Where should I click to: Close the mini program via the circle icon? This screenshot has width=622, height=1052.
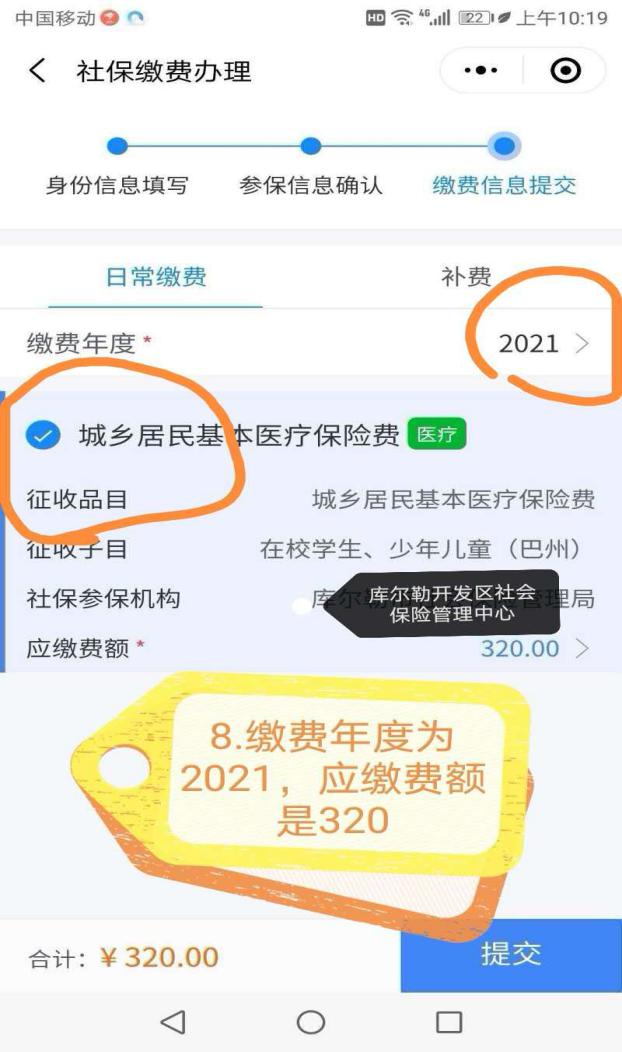click(565, 71)
